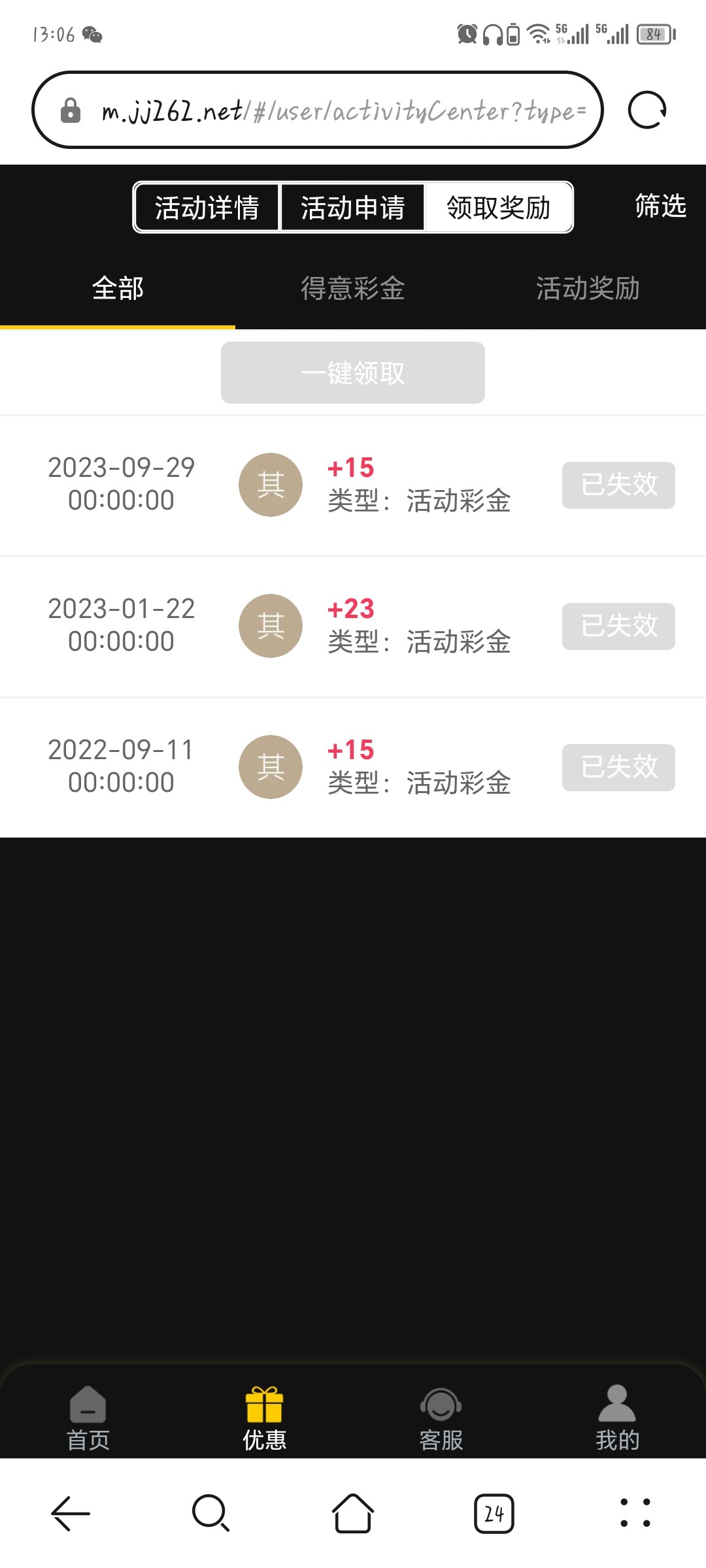The width and height of the screenshot is (706, 1568).
Task: Switch to the 活动申请 segment
Action: (x=353, y=208)
